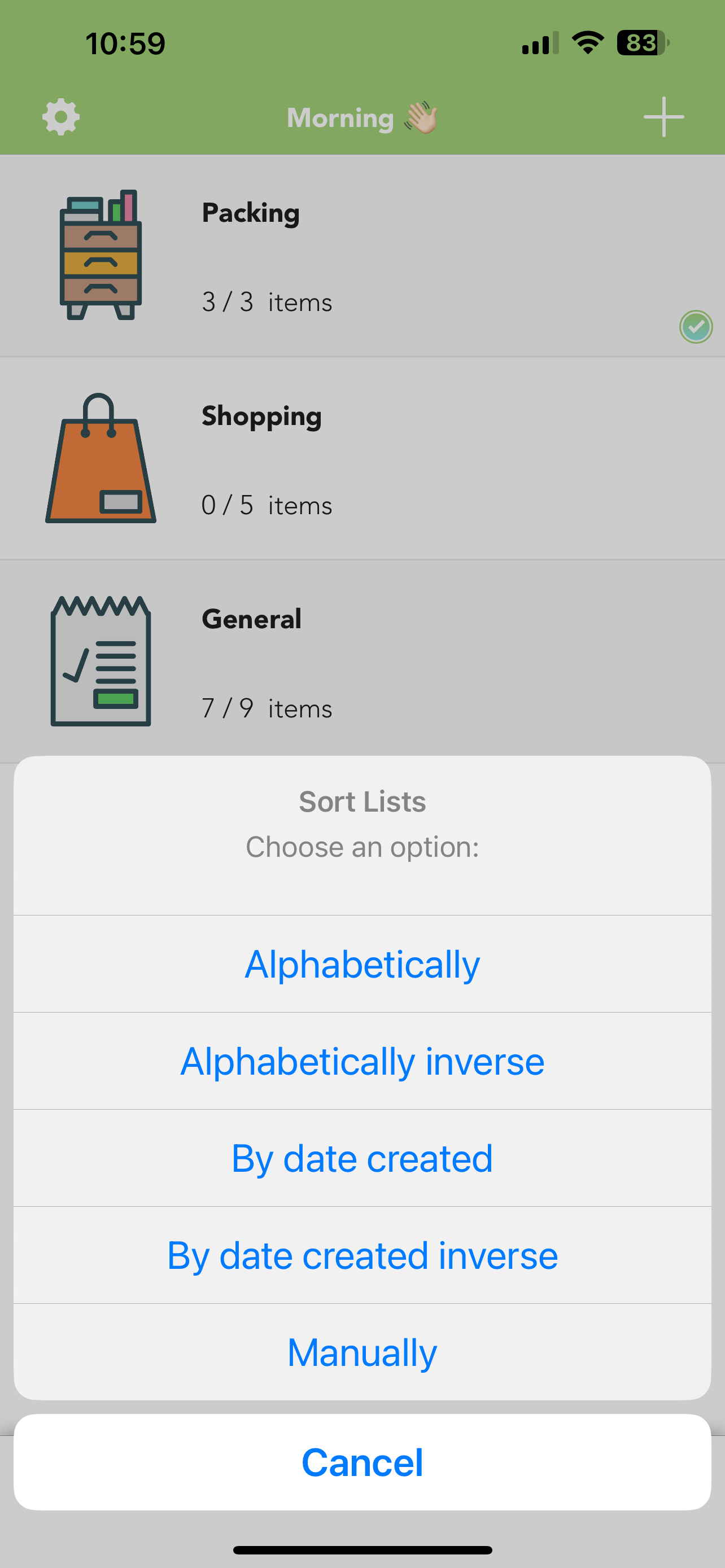Cancel the Sort Lists sheet
The width and height of the screenshot is (725, 1568).
click(362, 1462)
